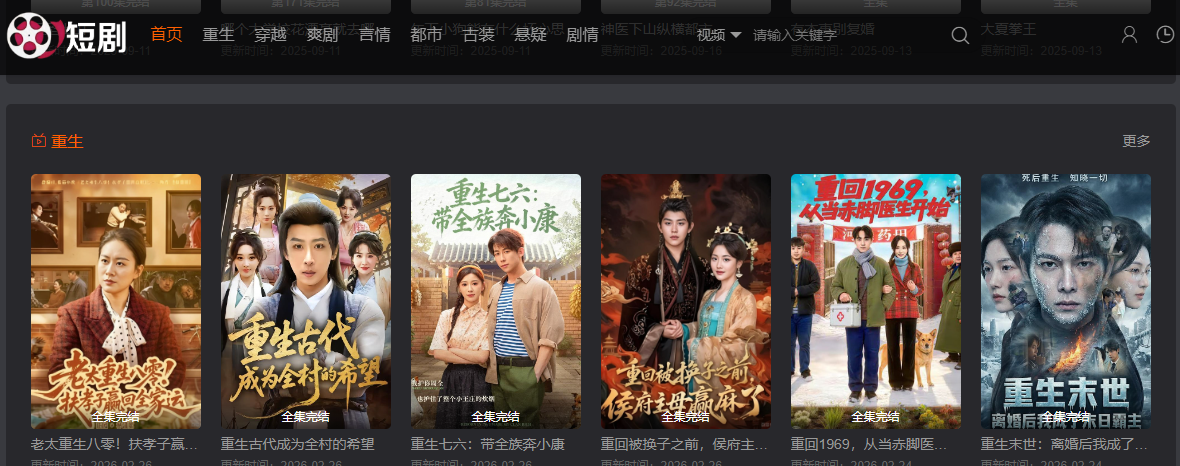Viewport: 1180px width, 466px height.
Task: Open the user account icon
Action: coord(1130,35)
